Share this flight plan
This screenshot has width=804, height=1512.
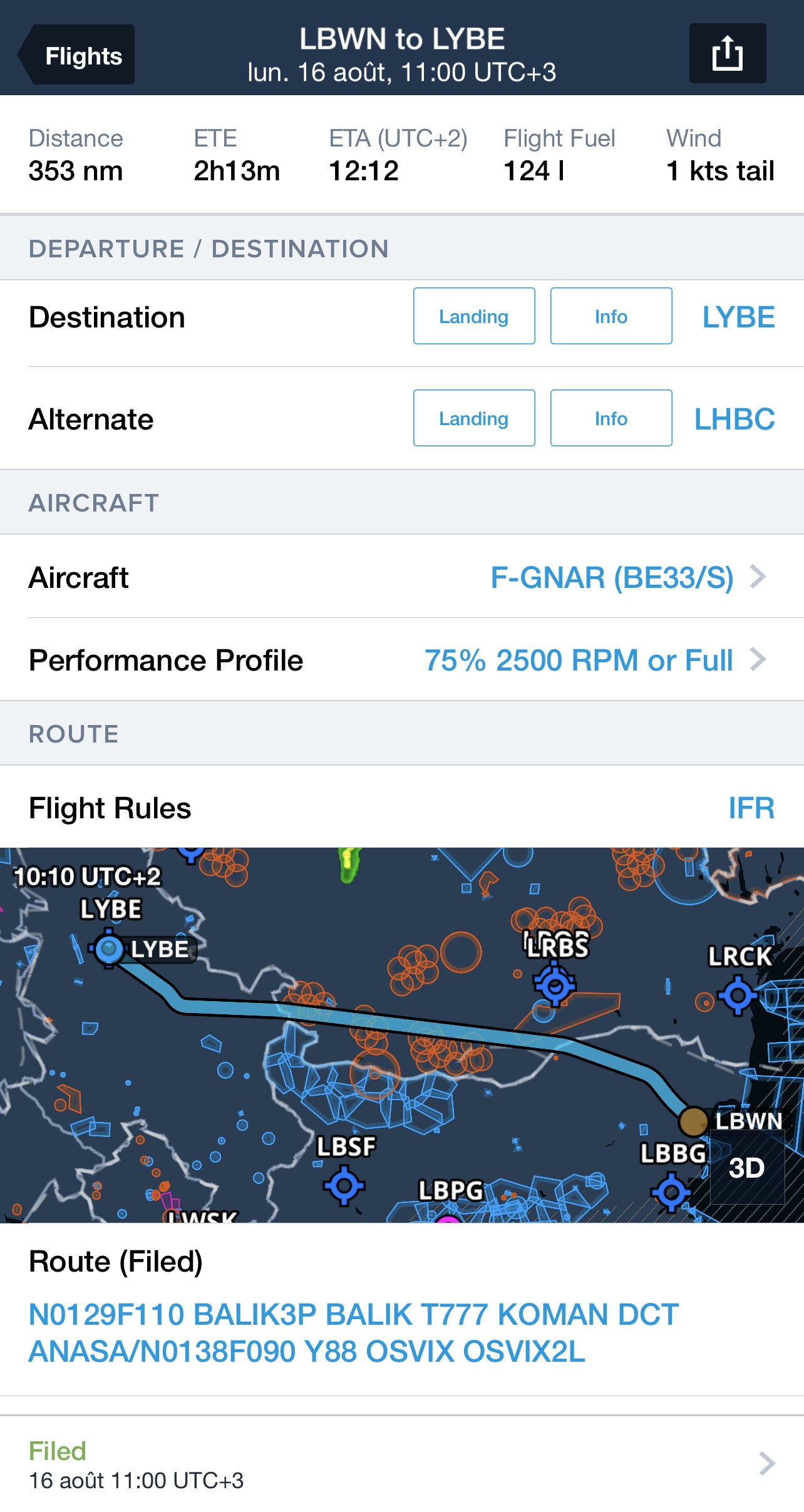pyautogui.click(x=727, y=54)
